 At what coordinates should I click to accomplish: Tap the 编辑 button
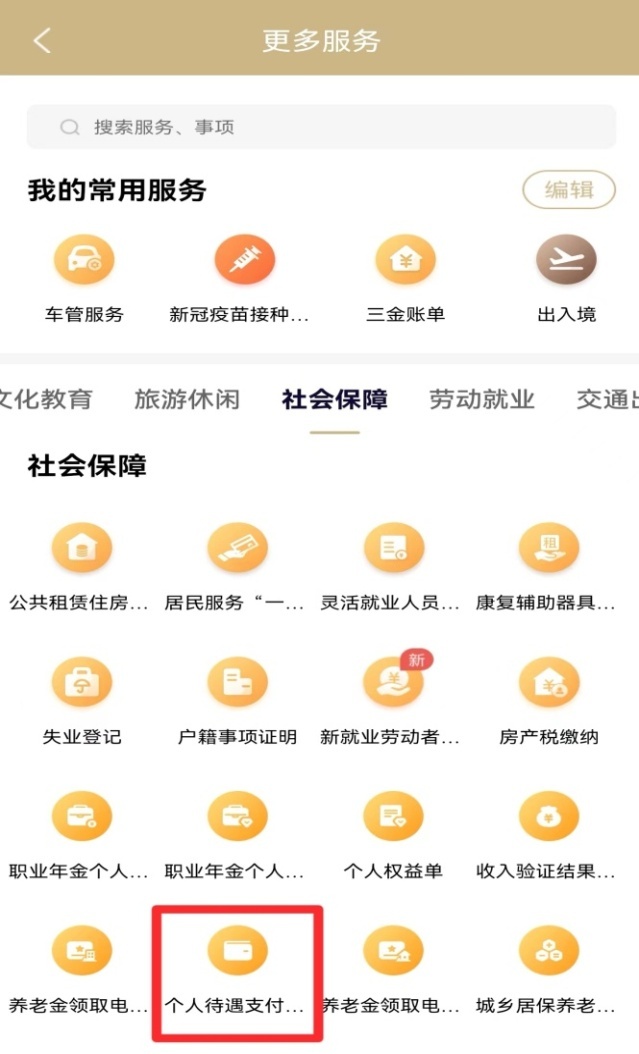569,189
